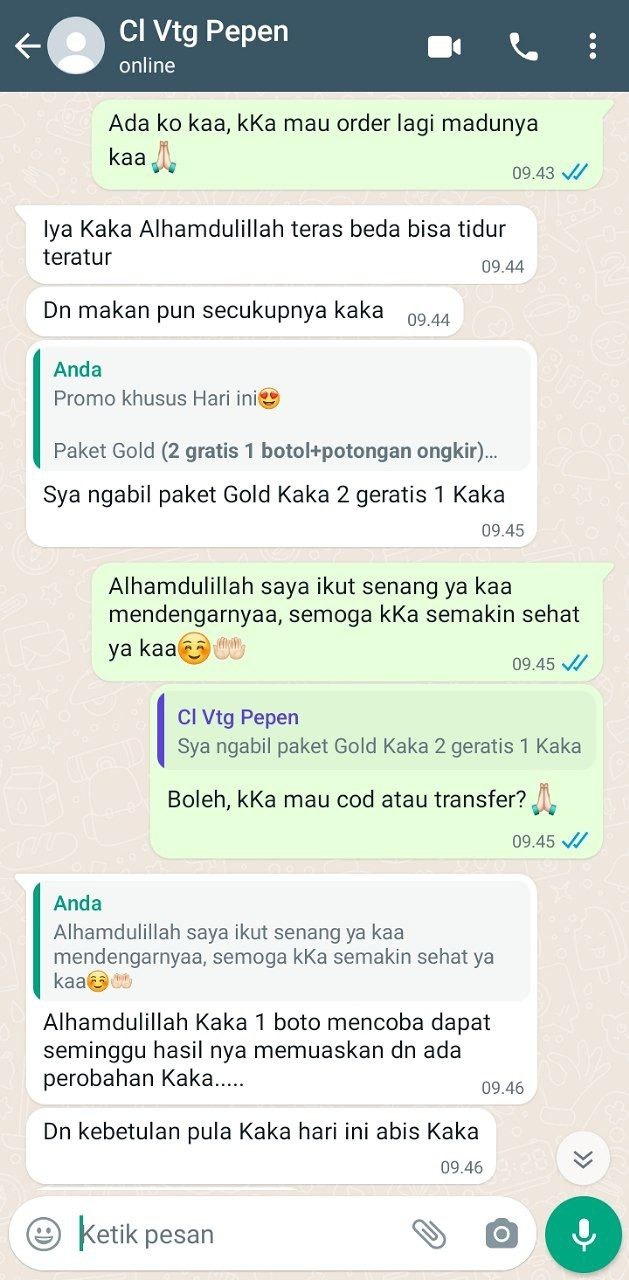Tap the green microphone voice message button
The image size is (629, 1280).
[x=583, y=1234]
